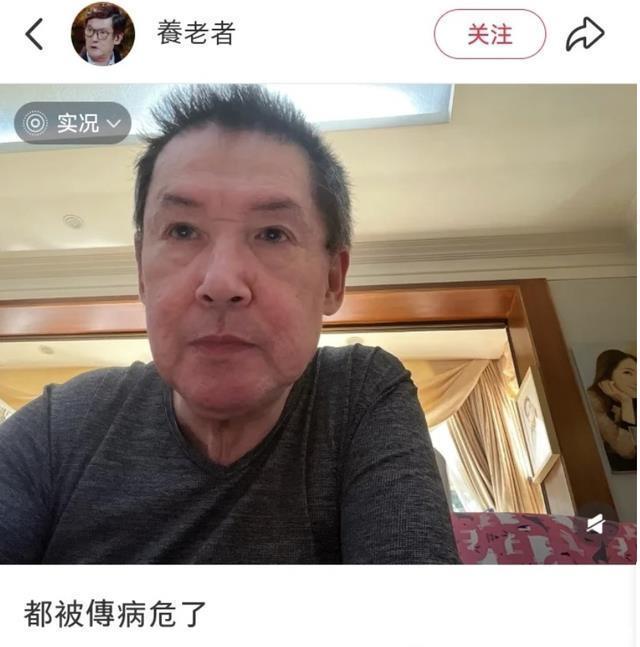This screenshot has width=640, height=647.
Task: Open the profile avatar of 養老者
Action: click(103, 34)
